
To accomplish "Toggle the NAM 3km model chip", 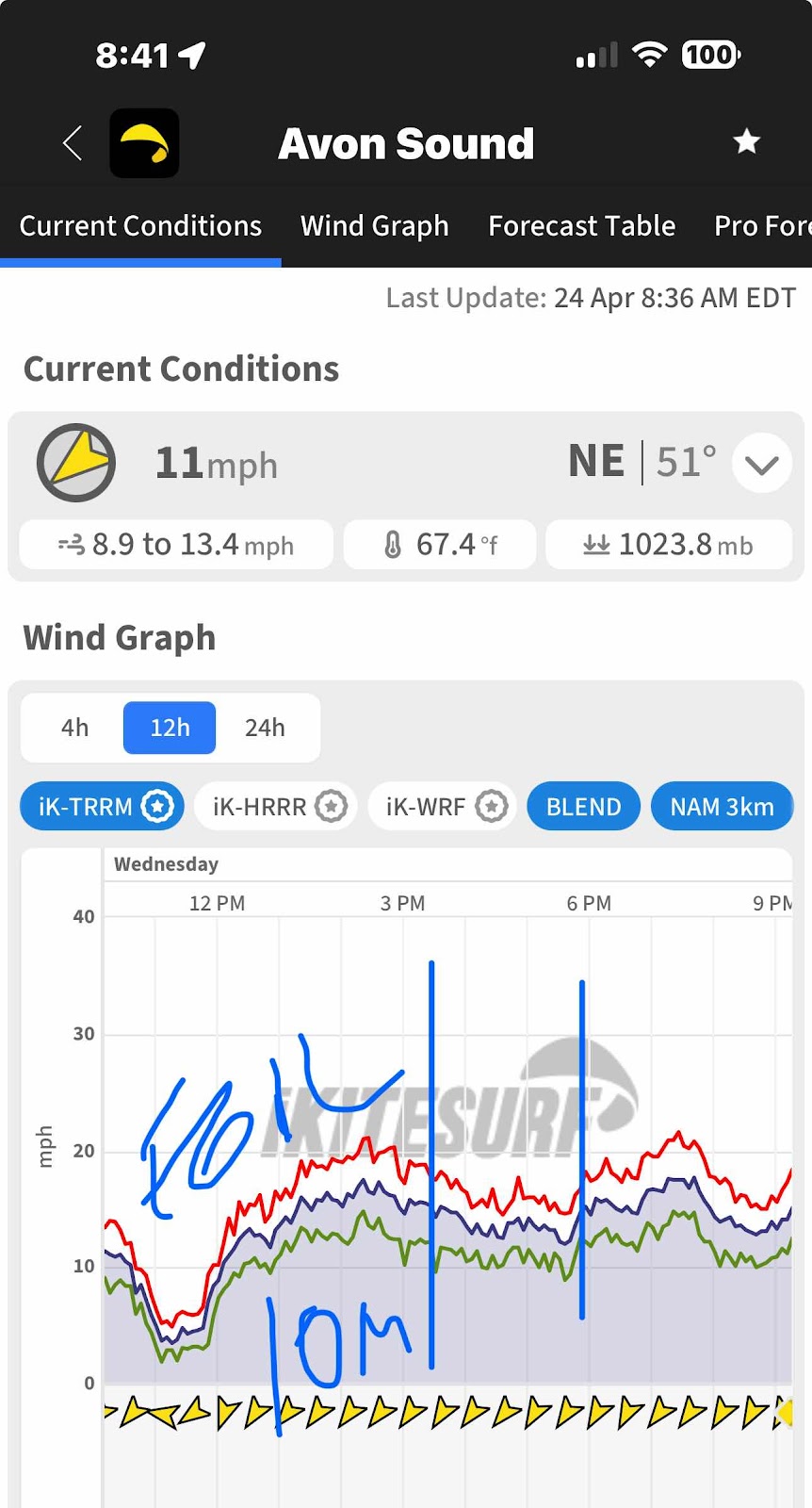I will [722, 807].
